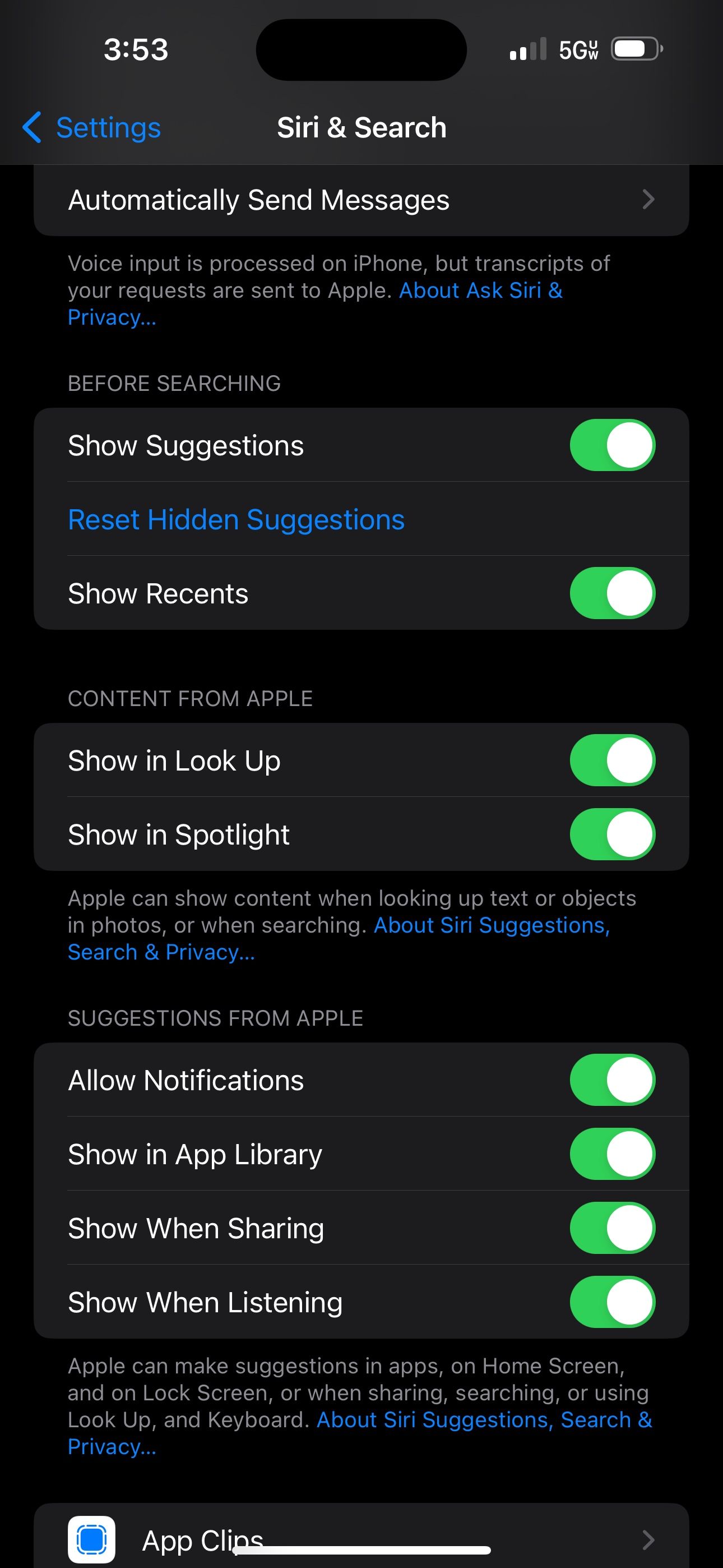The height and width of the screenshot is (1568, 723).
Task: Tap the clock showing 3:53
Action: point(137,50)
